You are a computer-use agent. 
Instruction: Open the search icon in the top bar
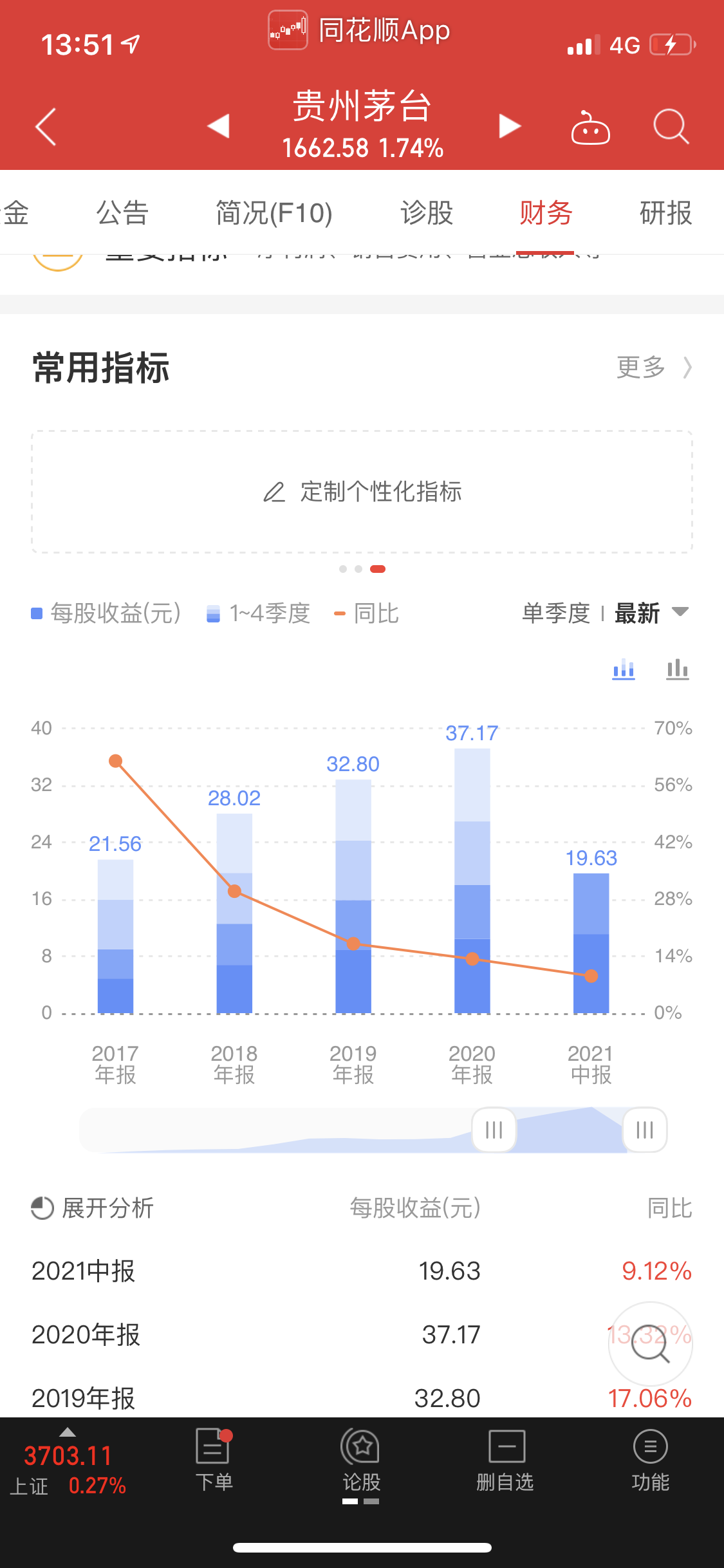coord(671,127)
